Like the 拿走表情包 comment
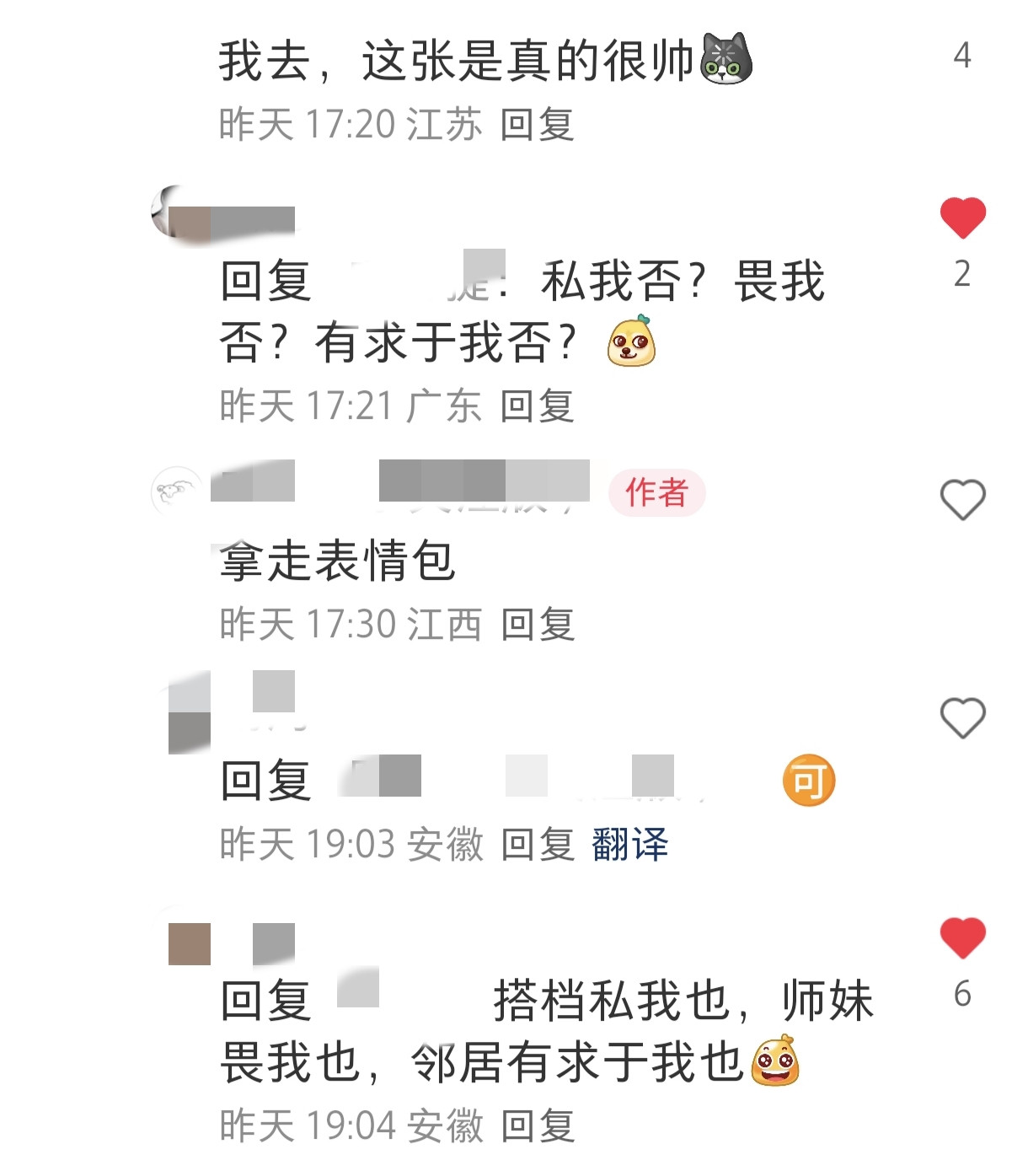The height and width of the screenshot is (1176, 1028). (962, 499)
